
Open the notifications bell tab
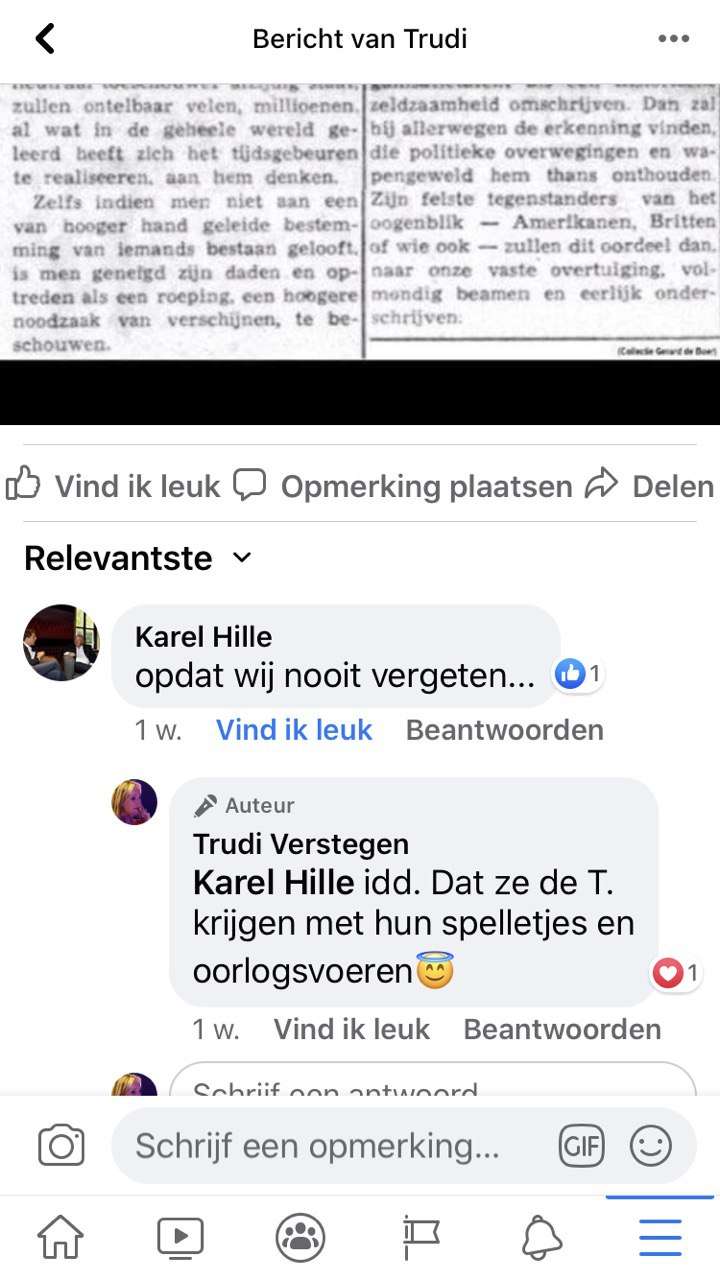(x=542, y=1237)
